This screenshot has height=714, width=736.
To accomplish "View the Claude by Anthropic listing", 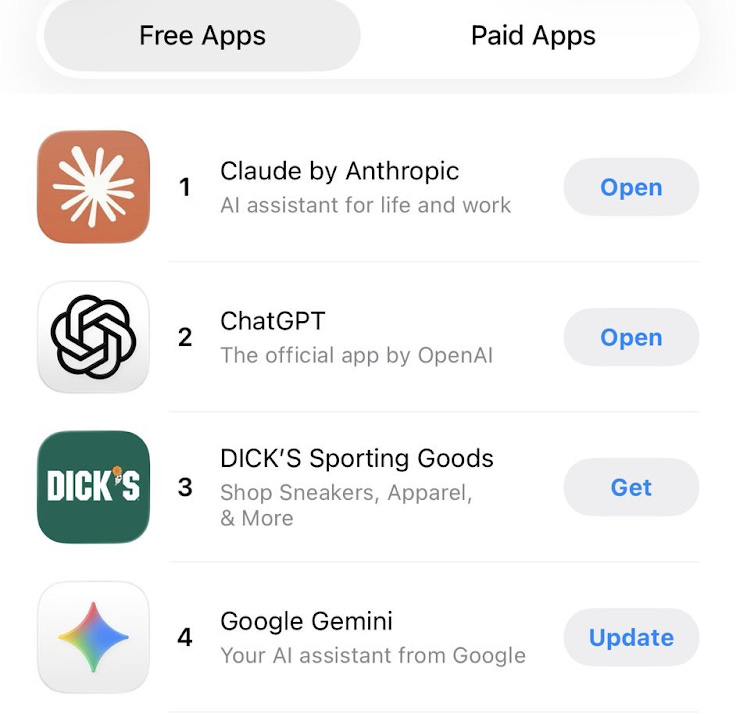I will click(x=339, y=171).
